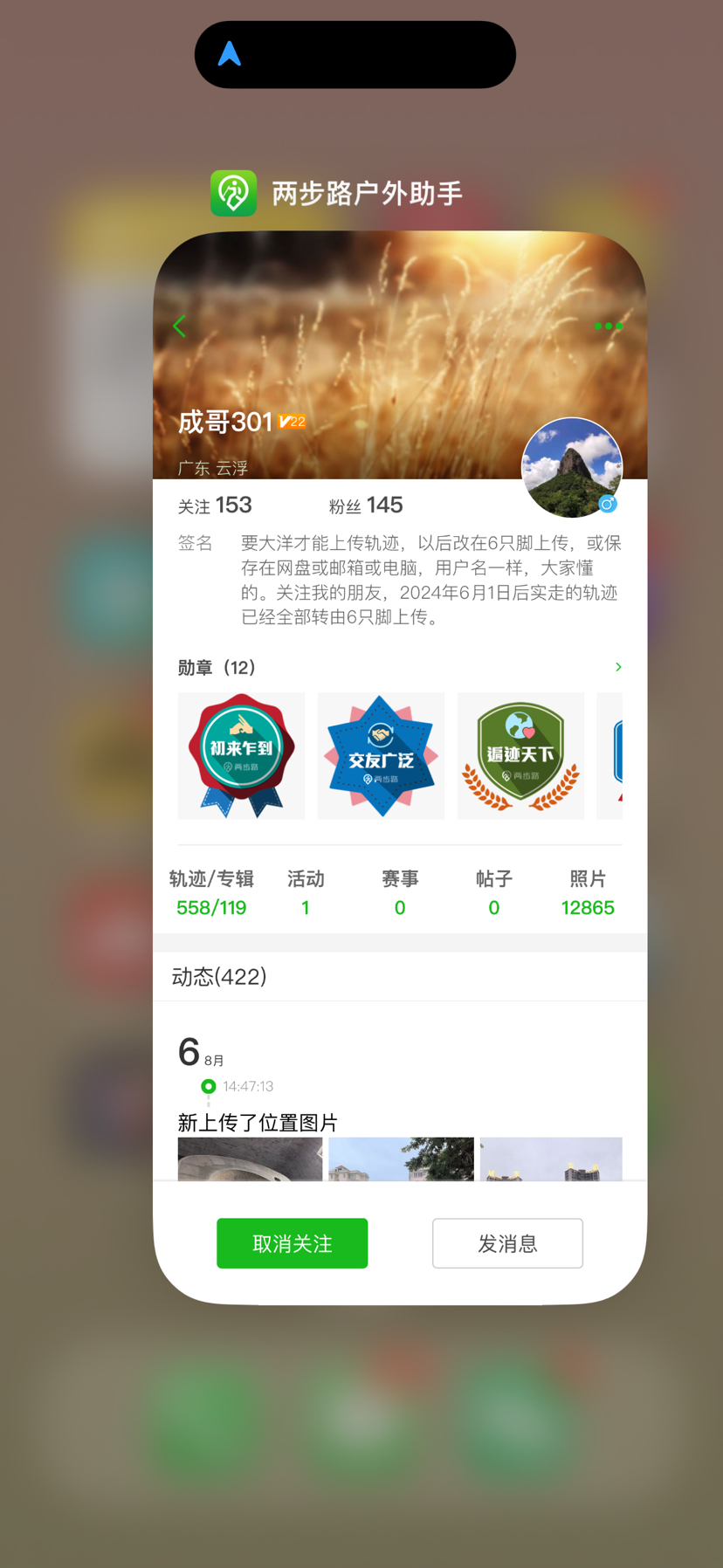Open the 交友广泛 medal

pyautogui.click(x=381, y=755)
